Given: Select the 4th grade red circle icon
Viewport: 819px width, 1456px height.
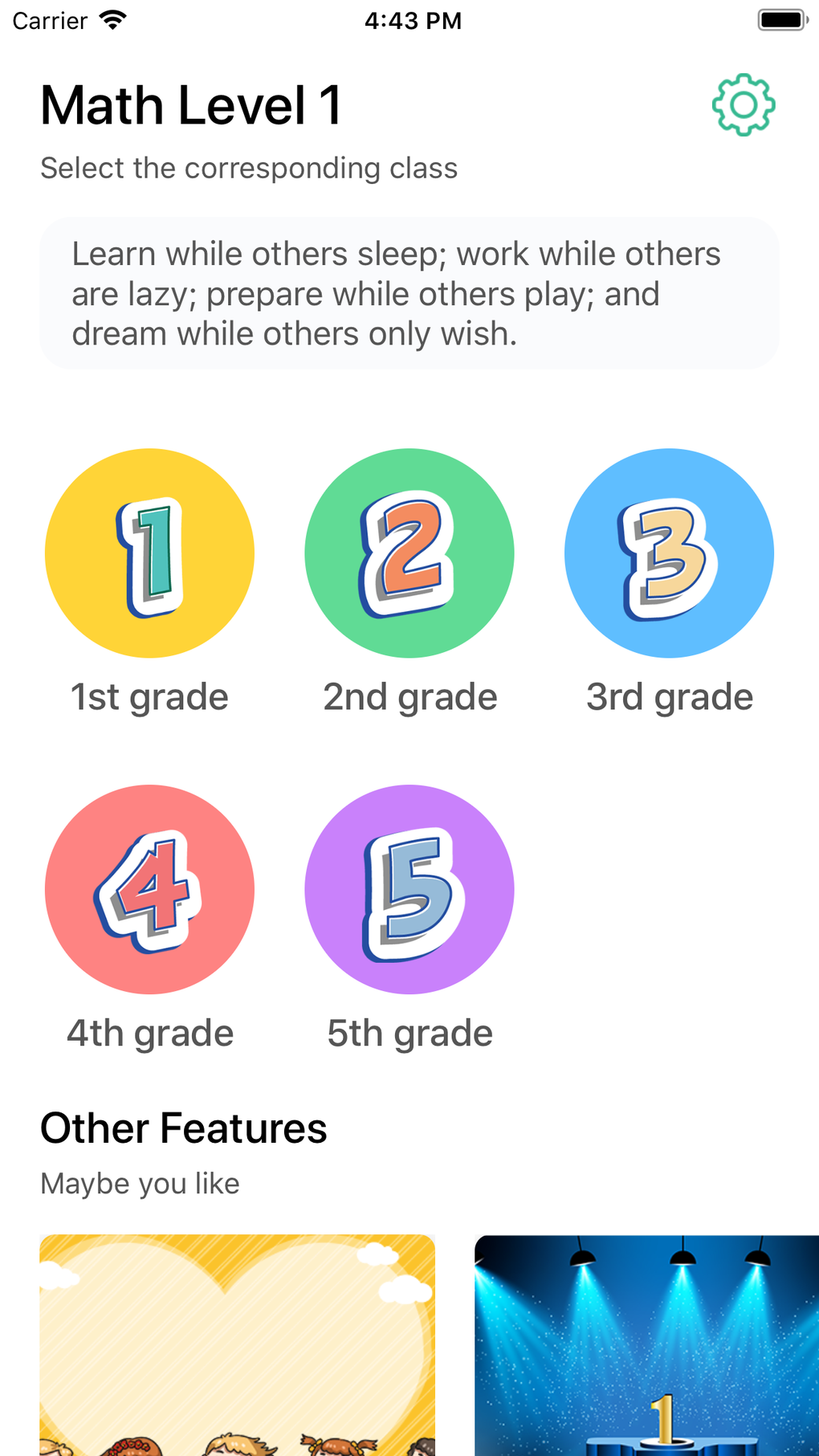Looking at the screenshot, I should pyautogui.click(x=149, y=889).
